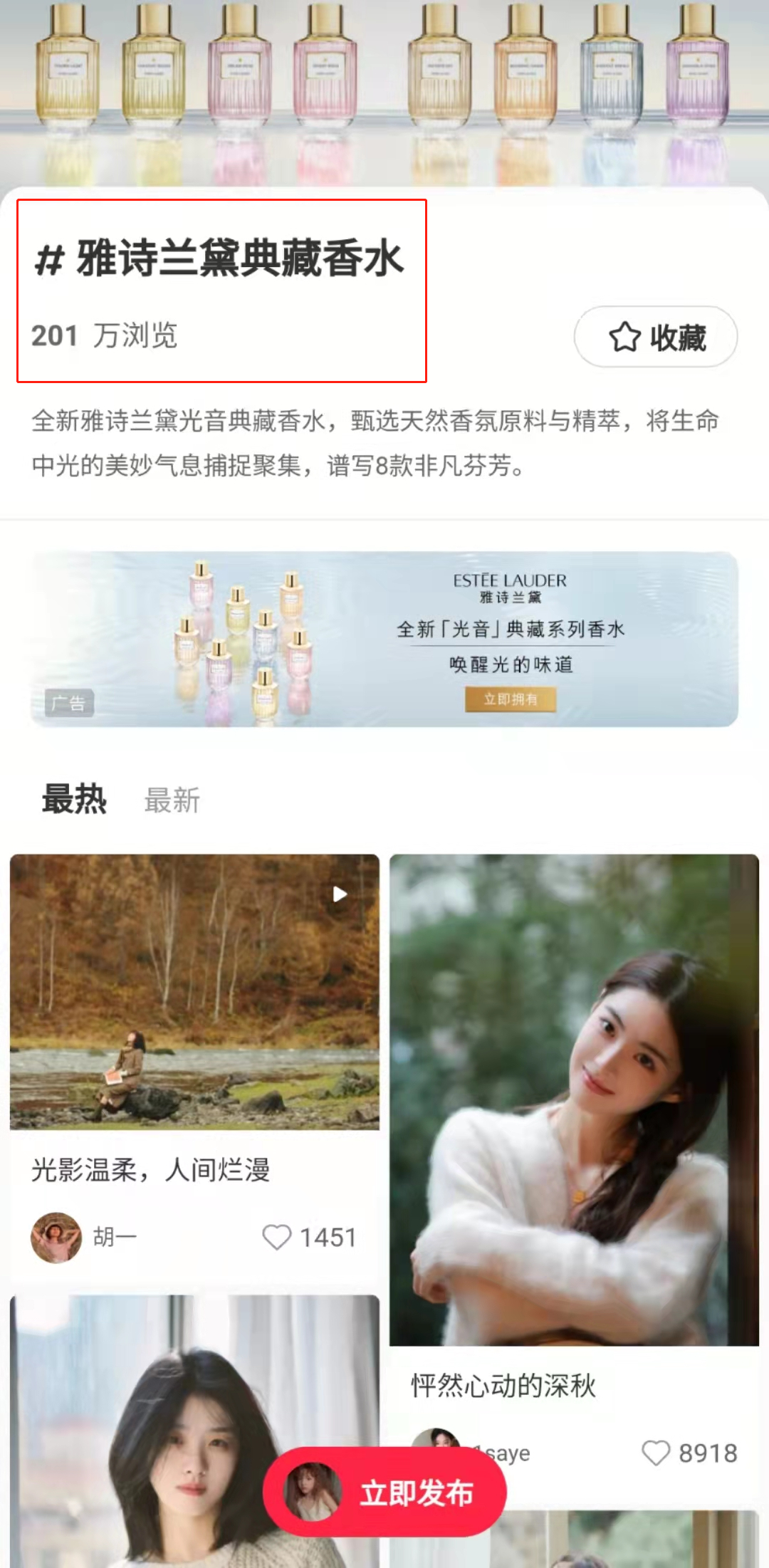
Task: Select the 最热 tab
Action: 74,799
